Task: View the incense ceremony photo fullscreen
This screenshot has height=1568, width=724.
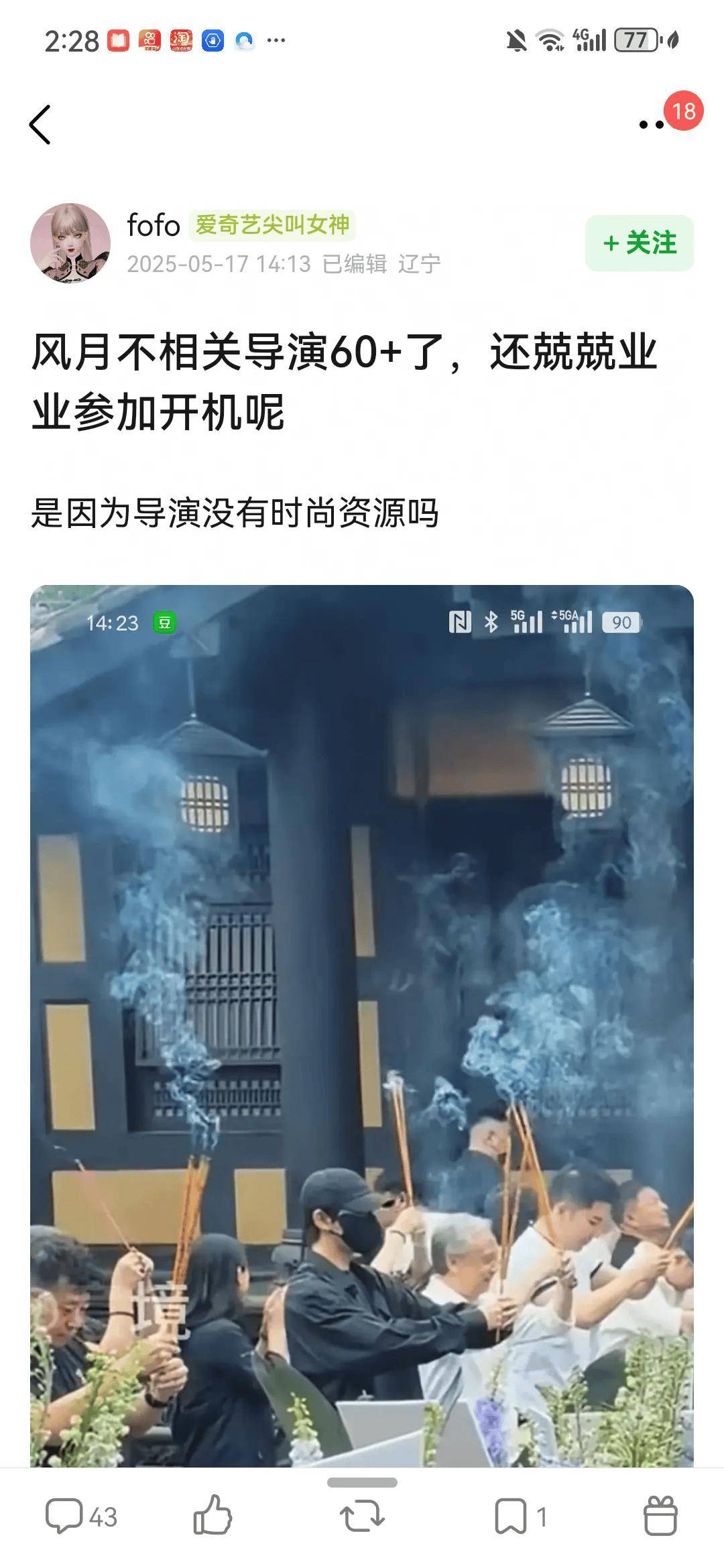Action: pyautogui.click(x=362, y=1025)
